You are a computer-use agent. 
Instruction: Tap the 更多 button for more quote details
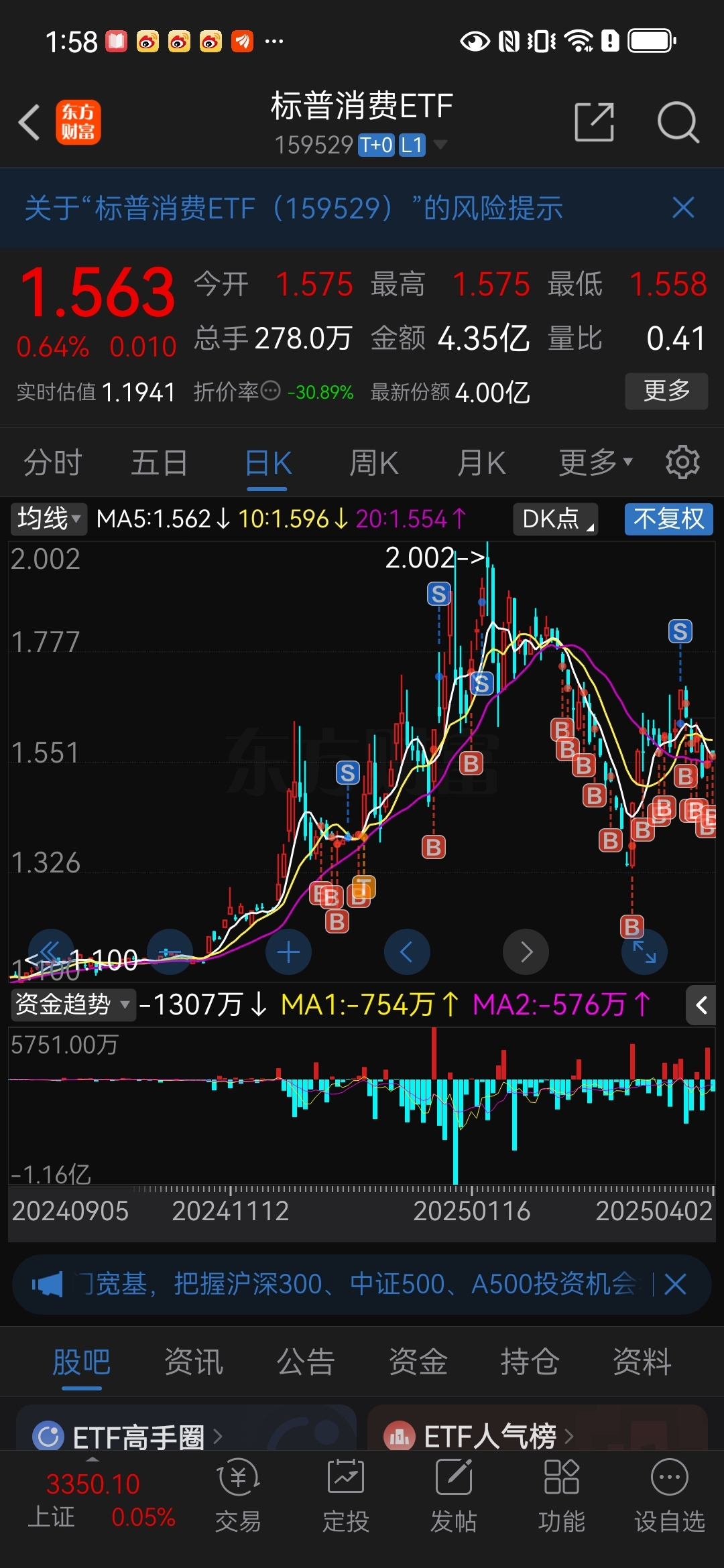(x=666, y=391)
